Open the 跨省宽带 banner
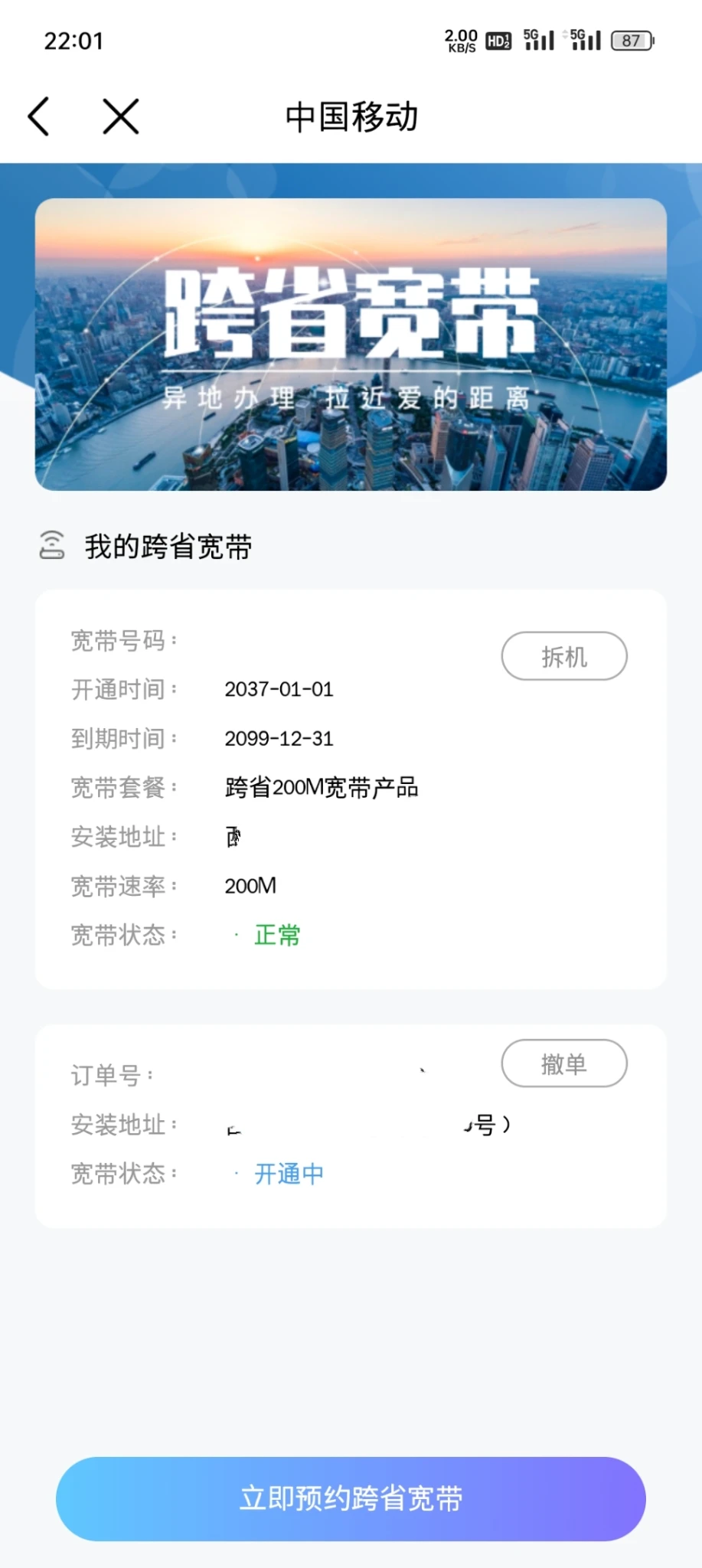 click(351, 345)
